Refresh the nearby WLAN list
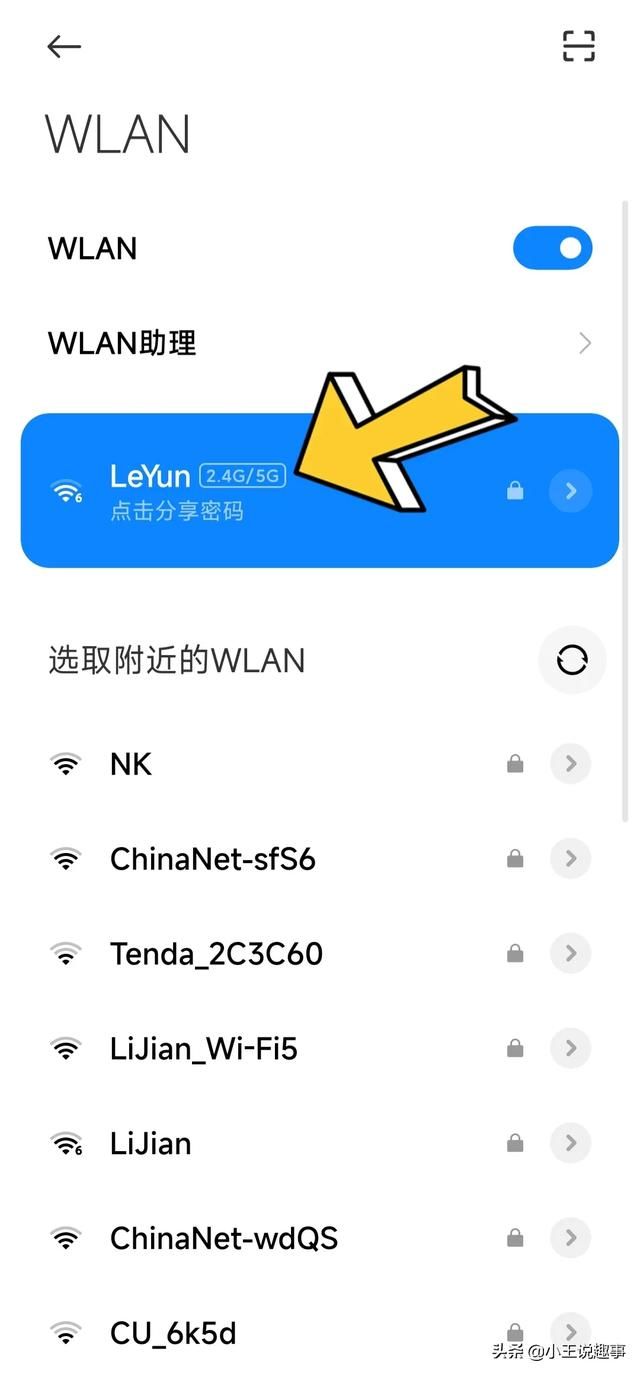This screenshot has width=640, height=1374. coord(572,660)
